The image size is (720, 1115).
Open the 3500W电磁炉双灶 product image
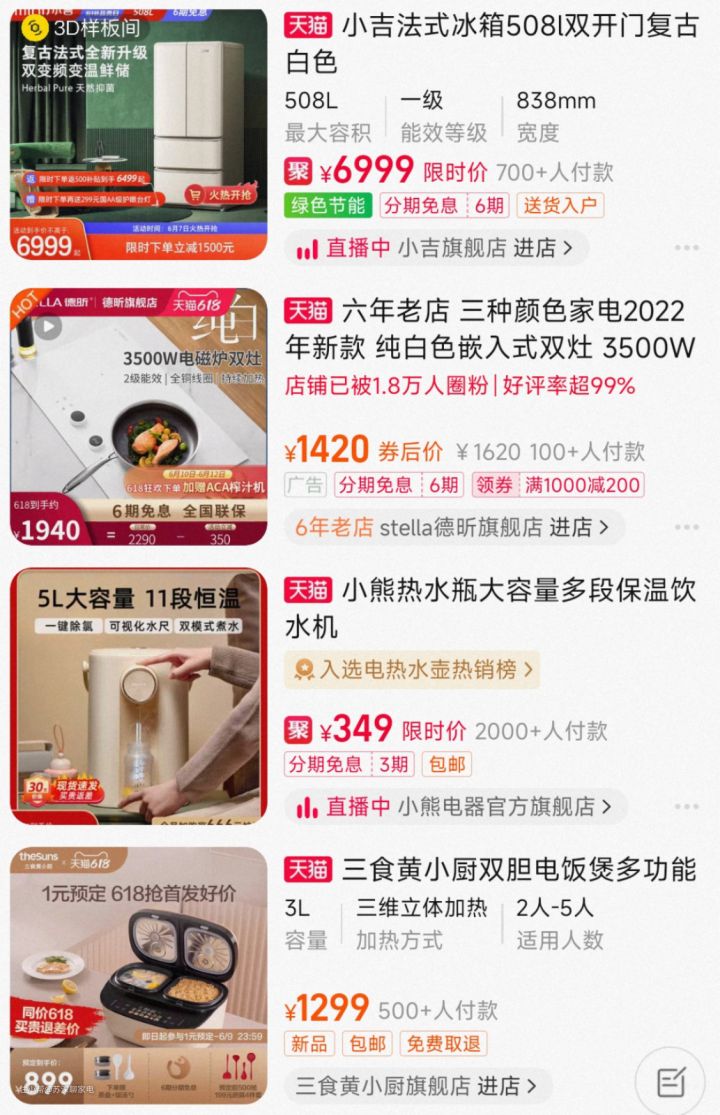tap(139, 416)
